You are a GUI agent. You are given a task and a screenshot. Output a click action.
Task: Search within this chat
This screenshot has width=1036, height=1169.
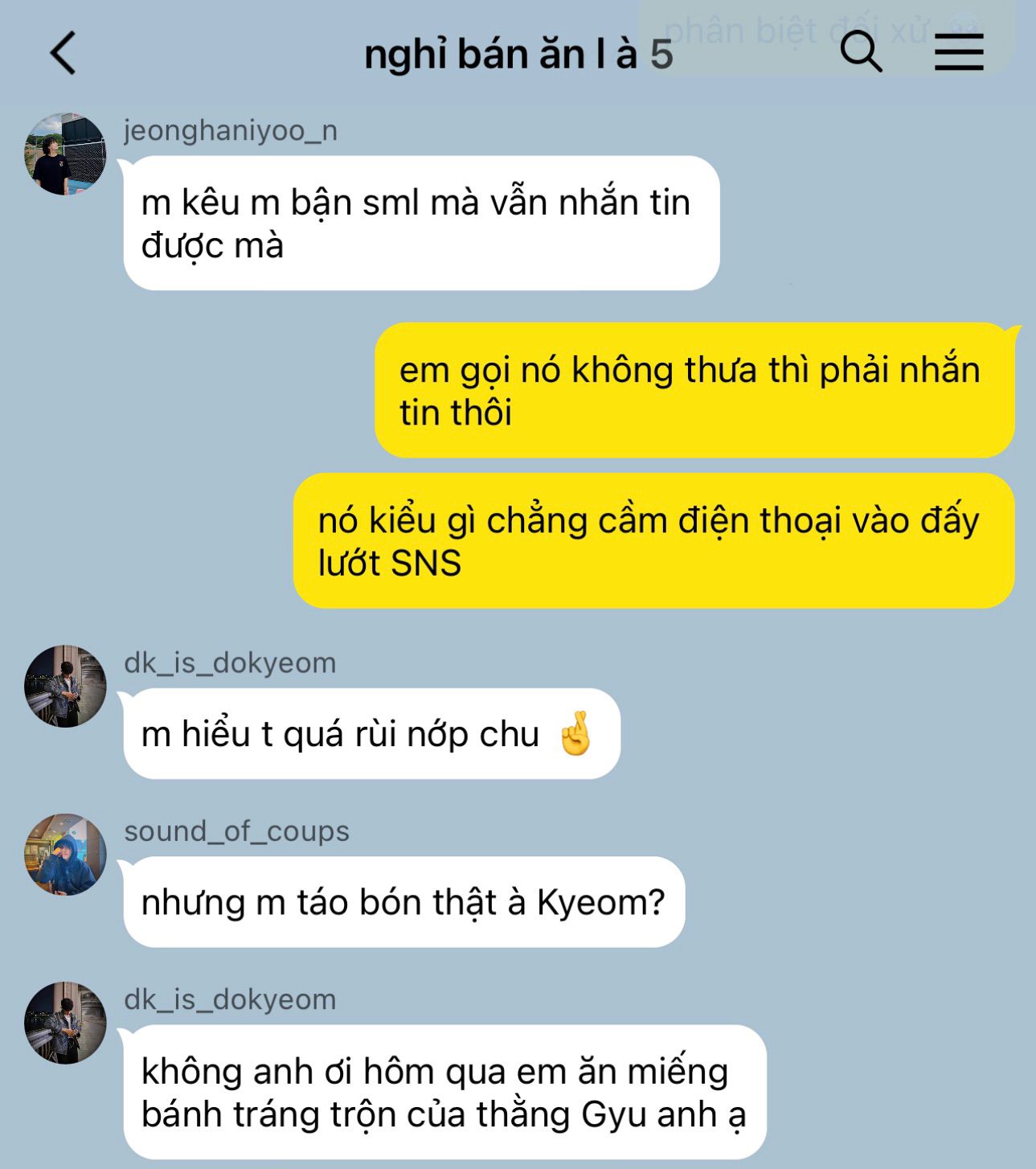(x=861, y=52)
